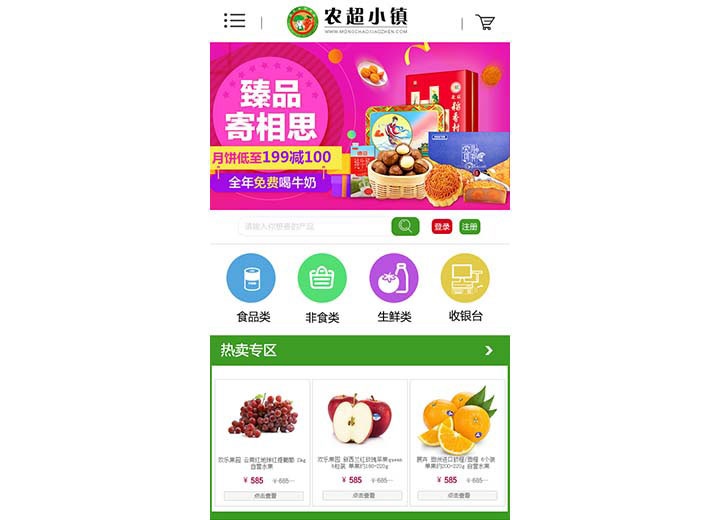Tap the red 登录 login button
The image size is (720, 520).
(x=442, y=227)
